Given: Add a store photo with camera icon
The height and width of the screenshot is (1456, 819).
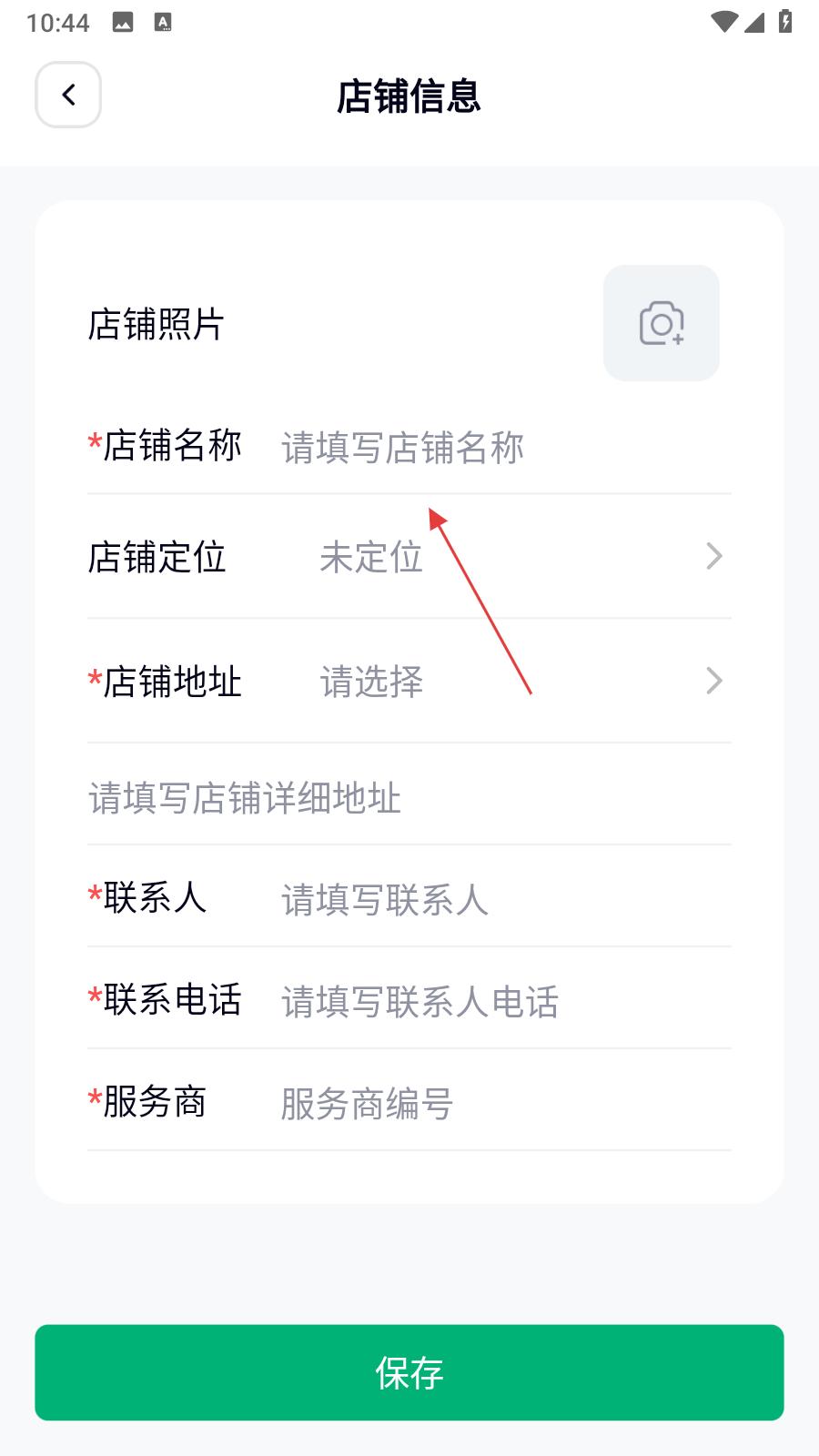Looking at the screenshot, I should 662,323.
